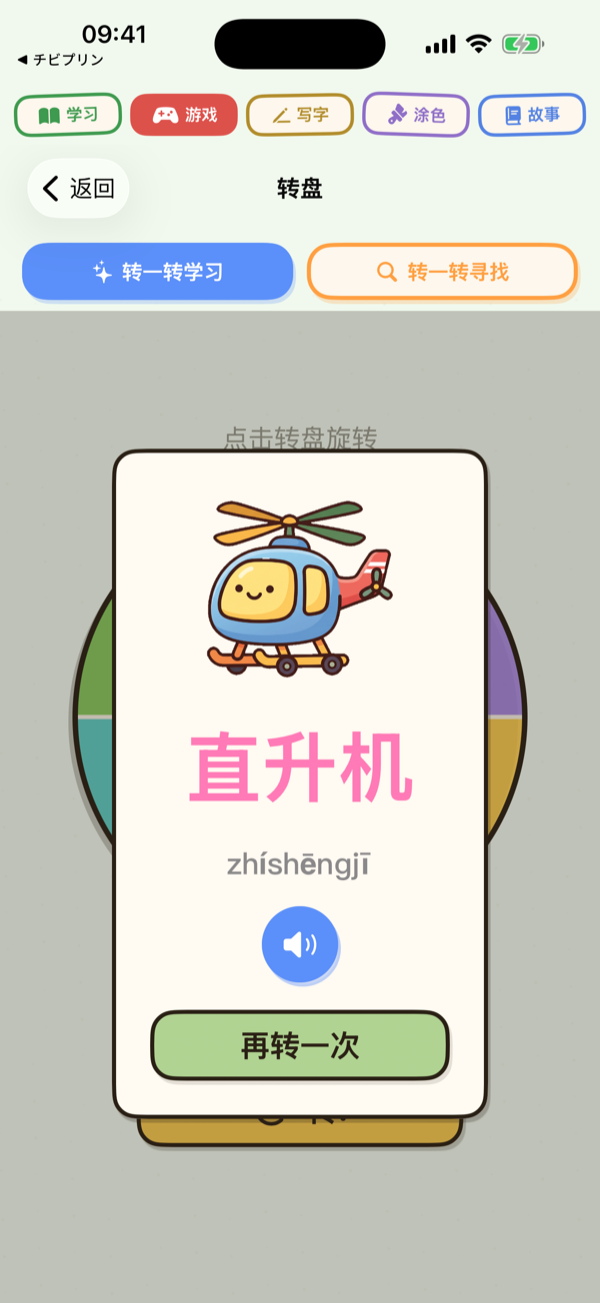Tap 再转一次 to spin again

pyautogui.click(x=300, y=1046)
